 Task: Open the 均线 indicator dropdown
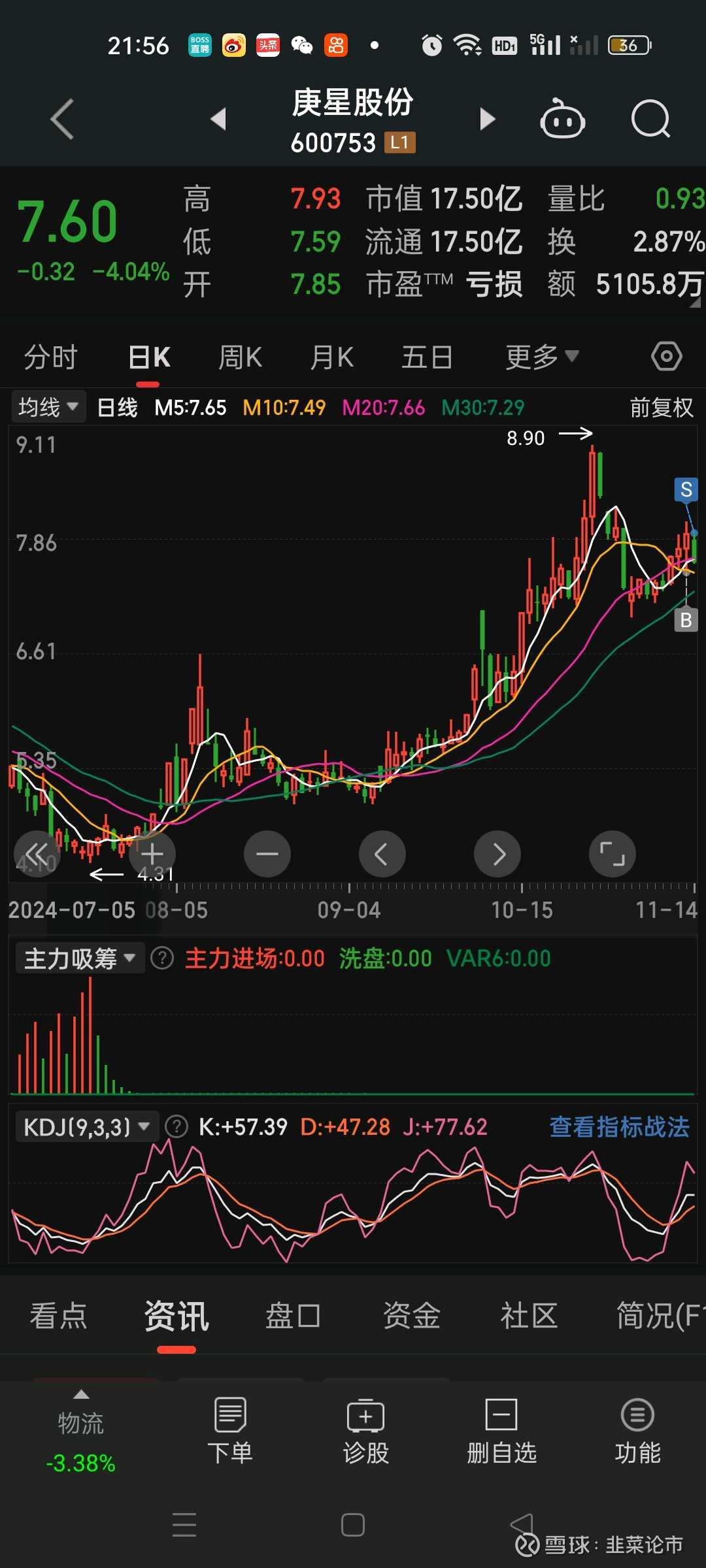(48, 406)
